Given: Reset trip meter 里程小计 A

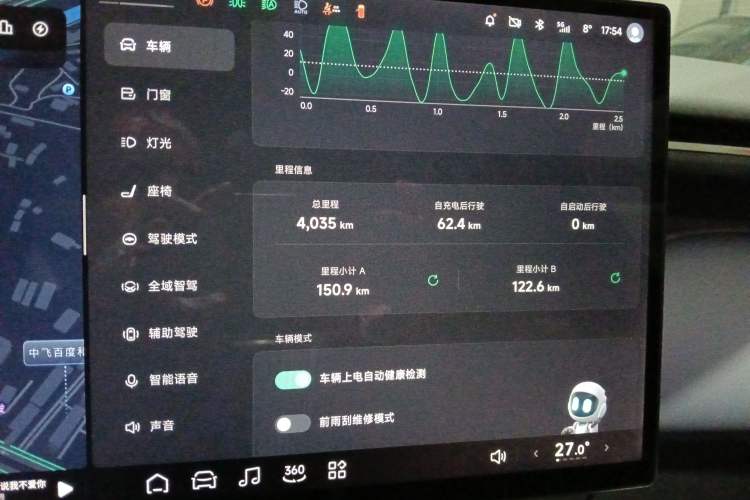Looking at the screenshot, I should click(433, 280).
